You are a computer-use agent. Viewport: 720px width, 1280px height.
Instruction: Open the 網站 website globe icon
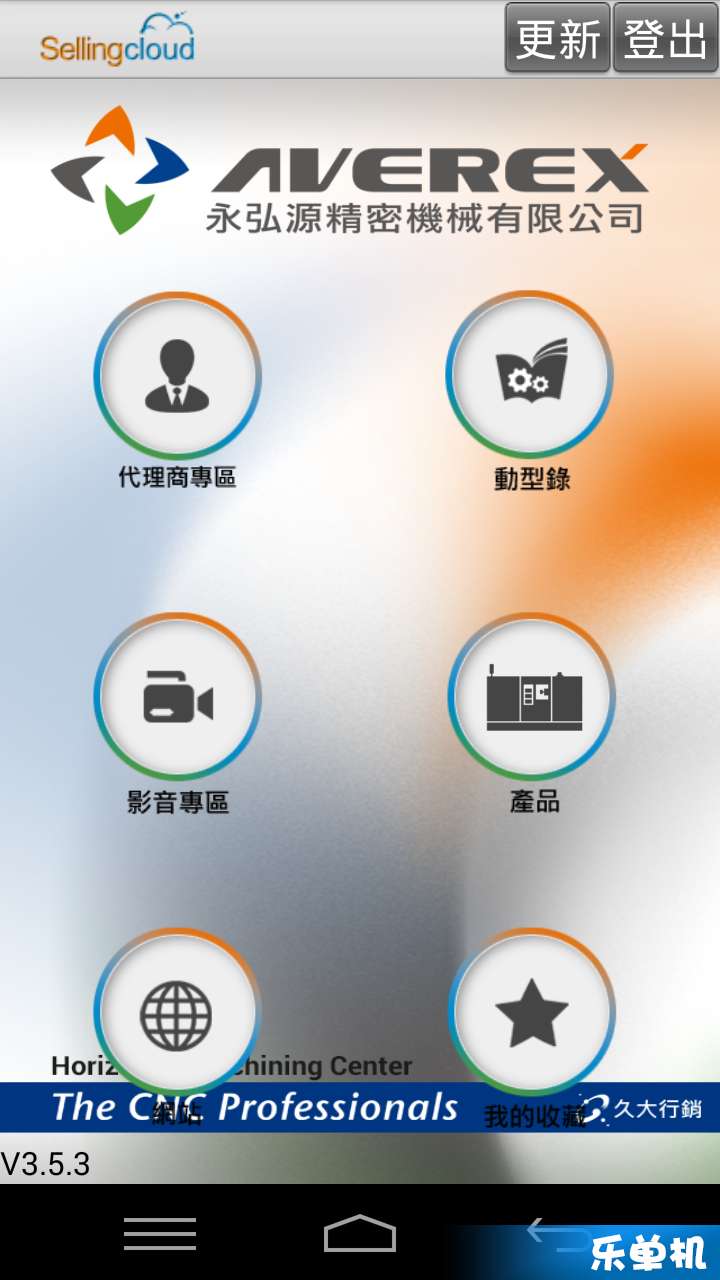point(177,1013)
